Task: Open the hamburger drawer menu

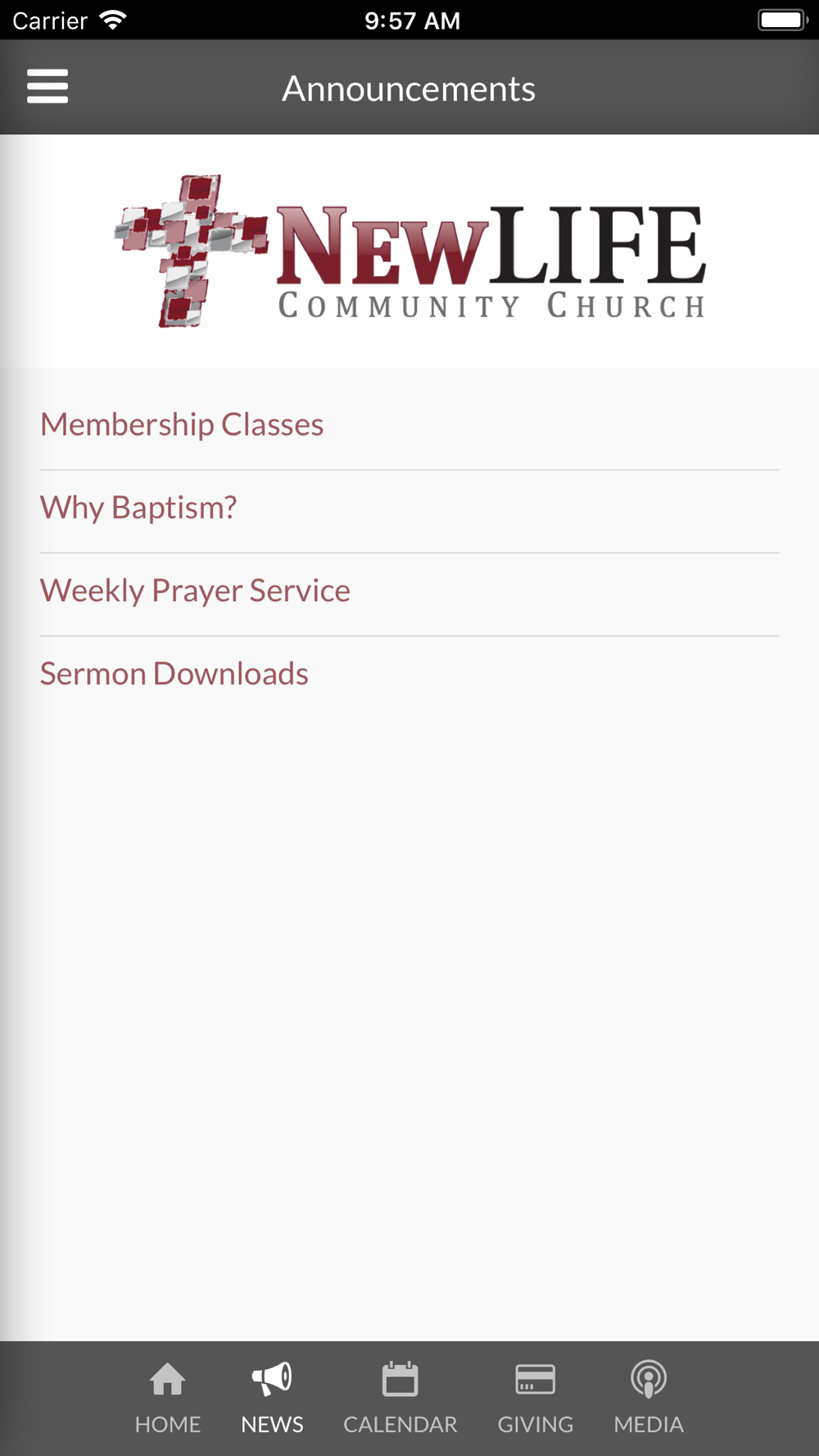Action: click(x=48, y=87)
